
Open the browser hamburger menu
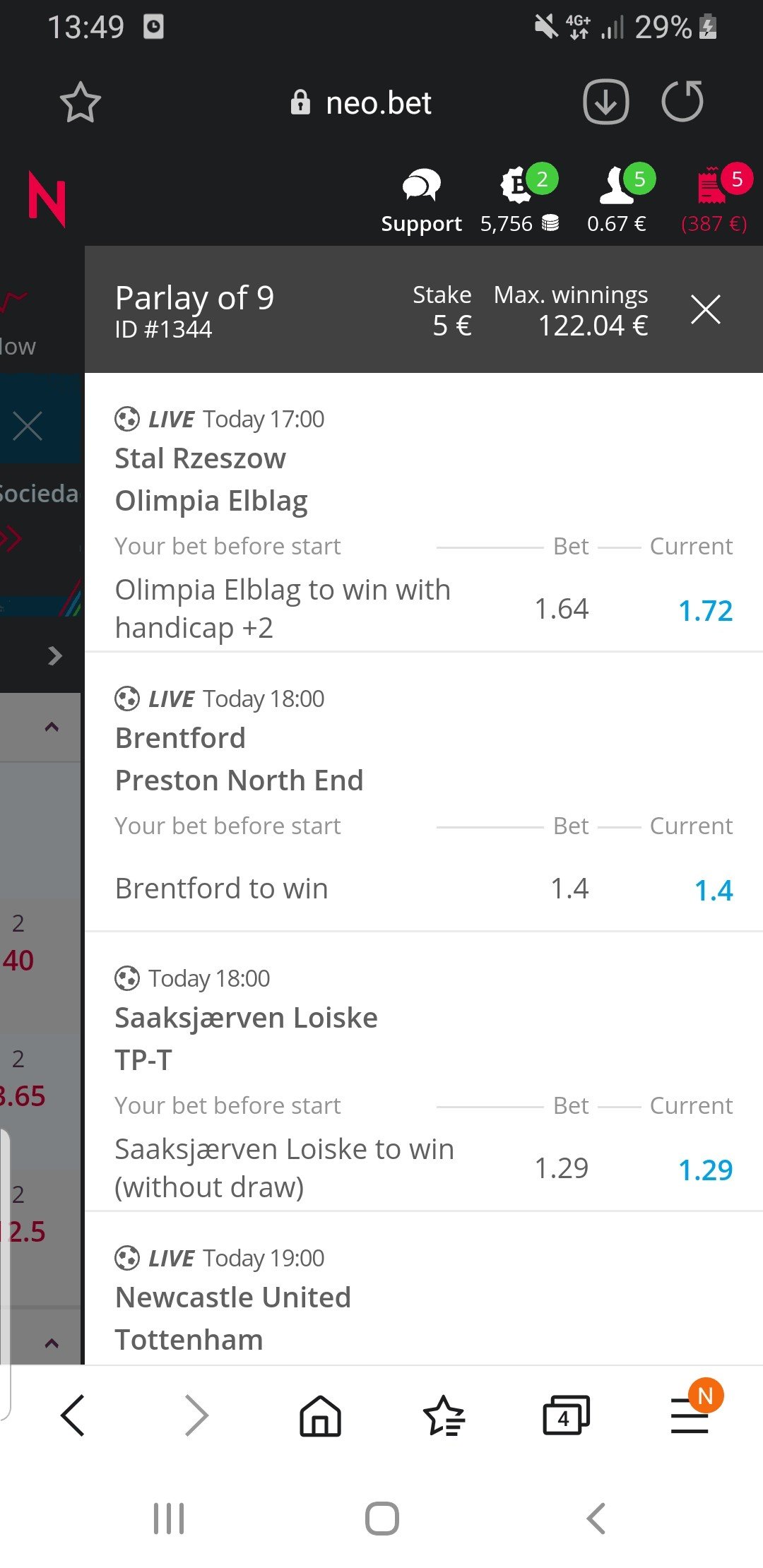(690, 1415)
